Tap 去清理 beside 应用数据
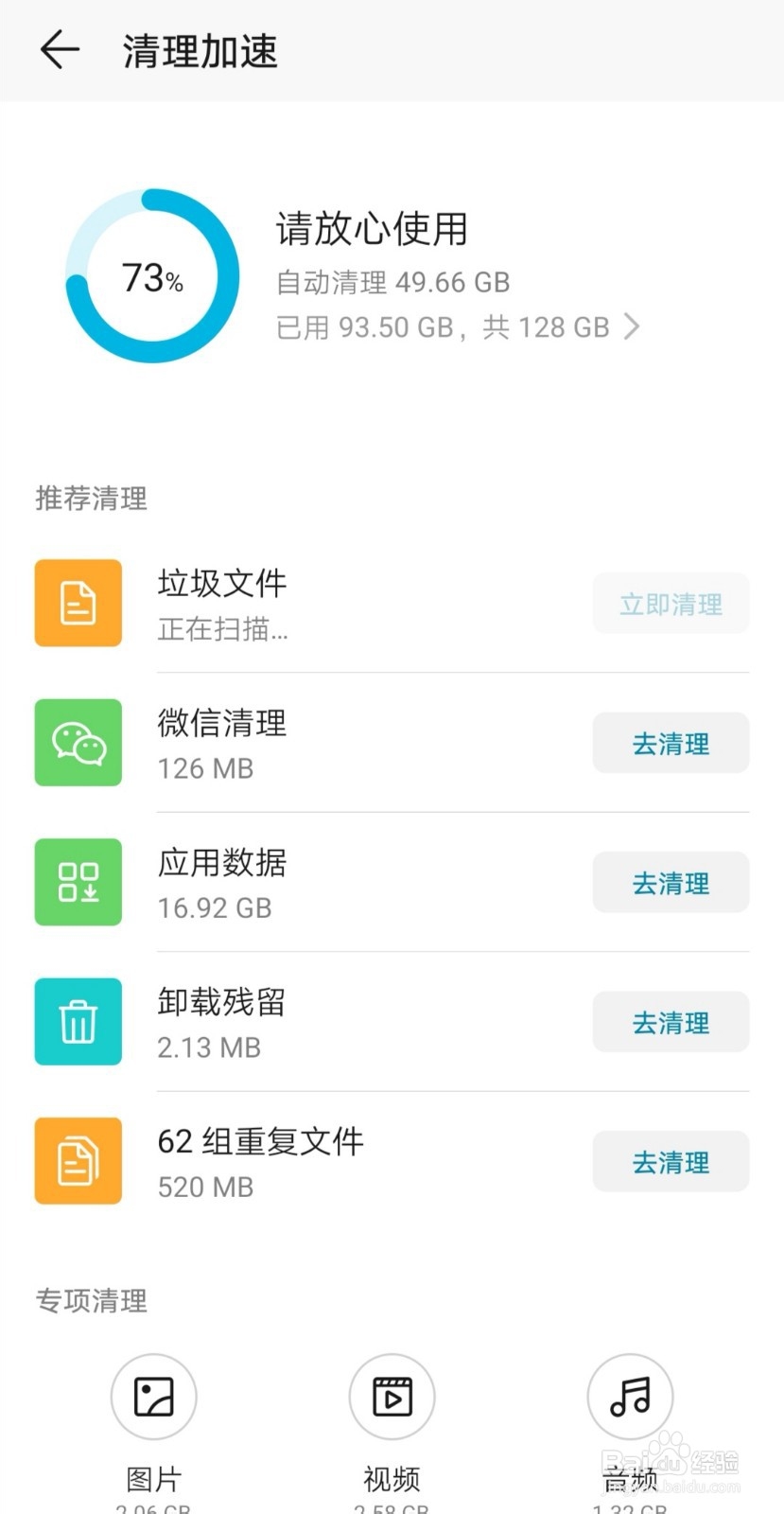Image resolution: width=784 pixels, height=1514 pixels. tap(671, 882)
